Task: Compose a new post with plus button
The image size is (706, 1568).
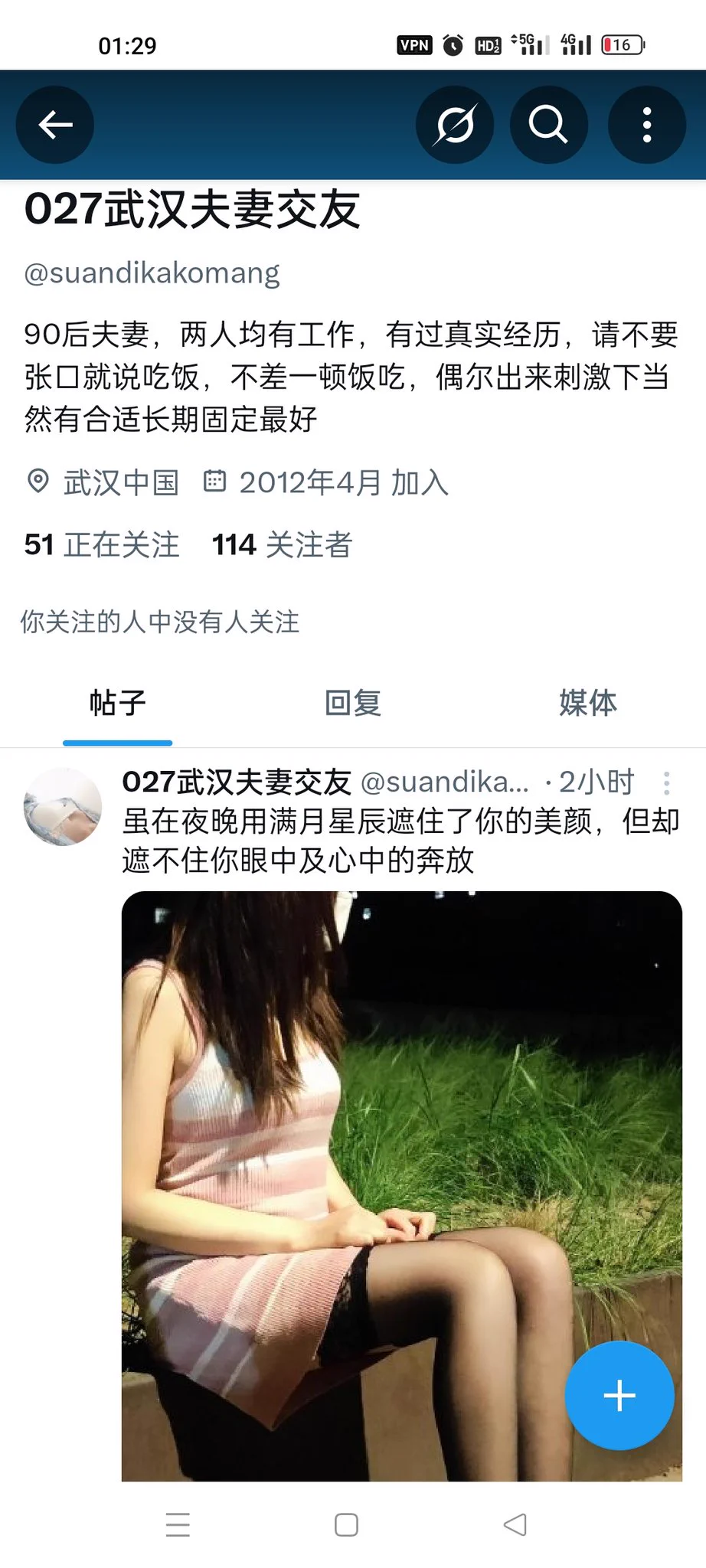Action: 619,1395
